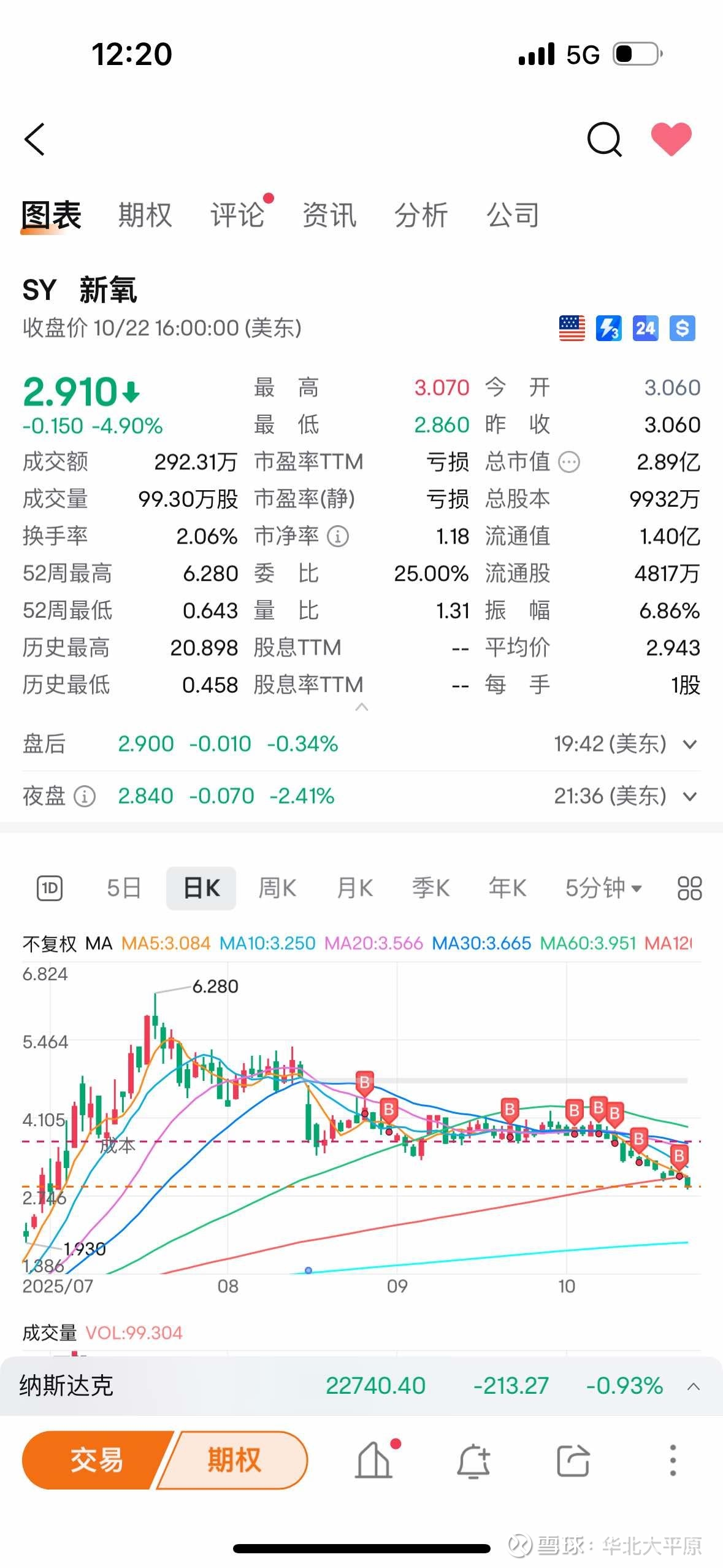The image size is (723, 1568).
Task: Open the 分析 tab
Action: pyautogui.click(x=421, y=215)
